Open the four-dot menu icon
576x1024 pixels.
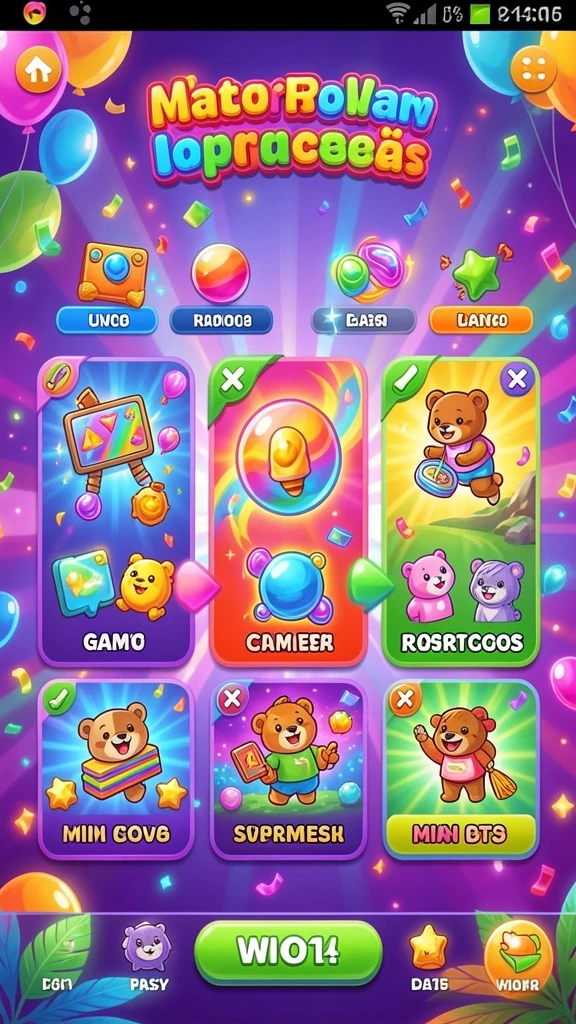click(534, 70)
